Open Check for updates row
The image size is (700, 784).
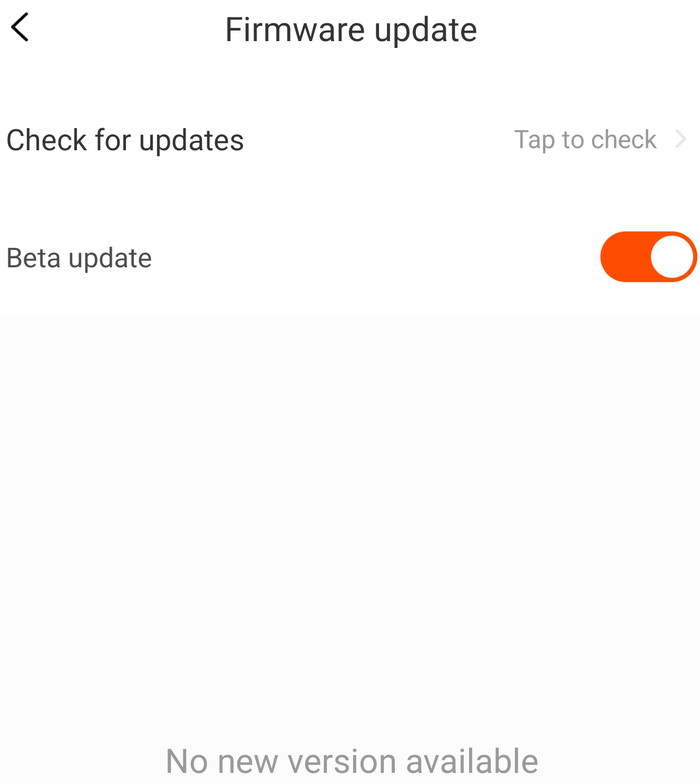pyautogui.click(x=350, y=140)
